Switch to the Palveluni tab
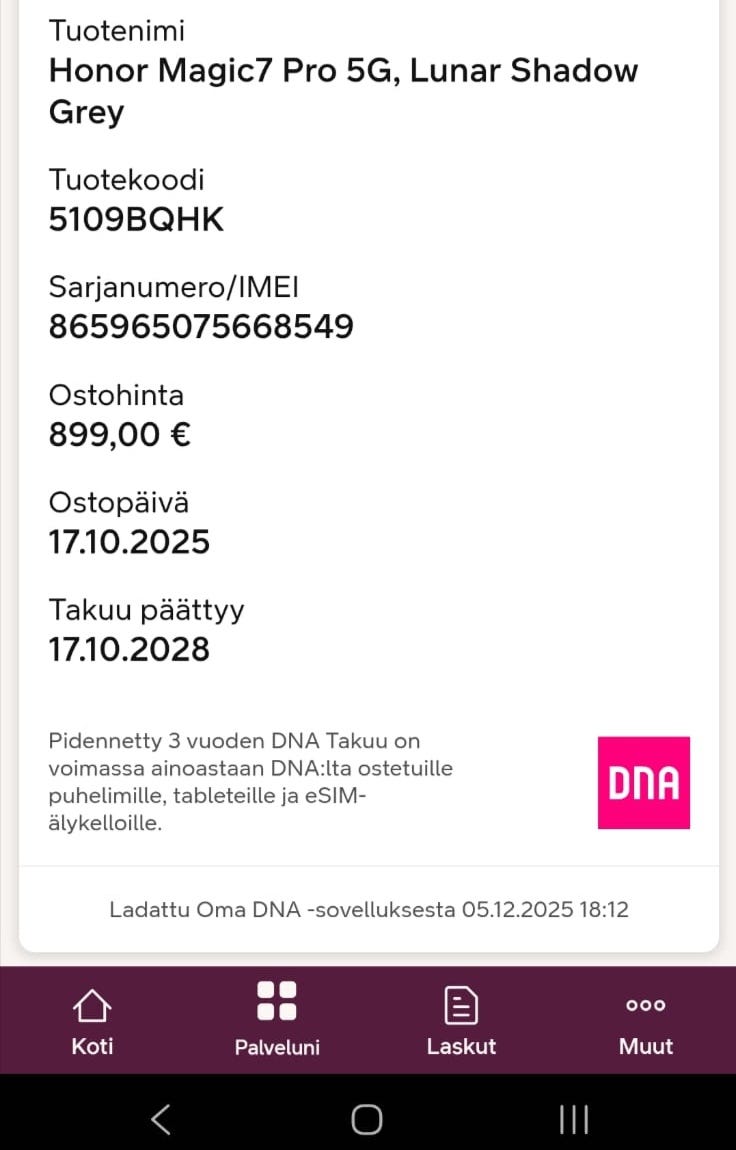Image resolution: width=736 pixels, height=1150 pixels. coord(277,1020)
